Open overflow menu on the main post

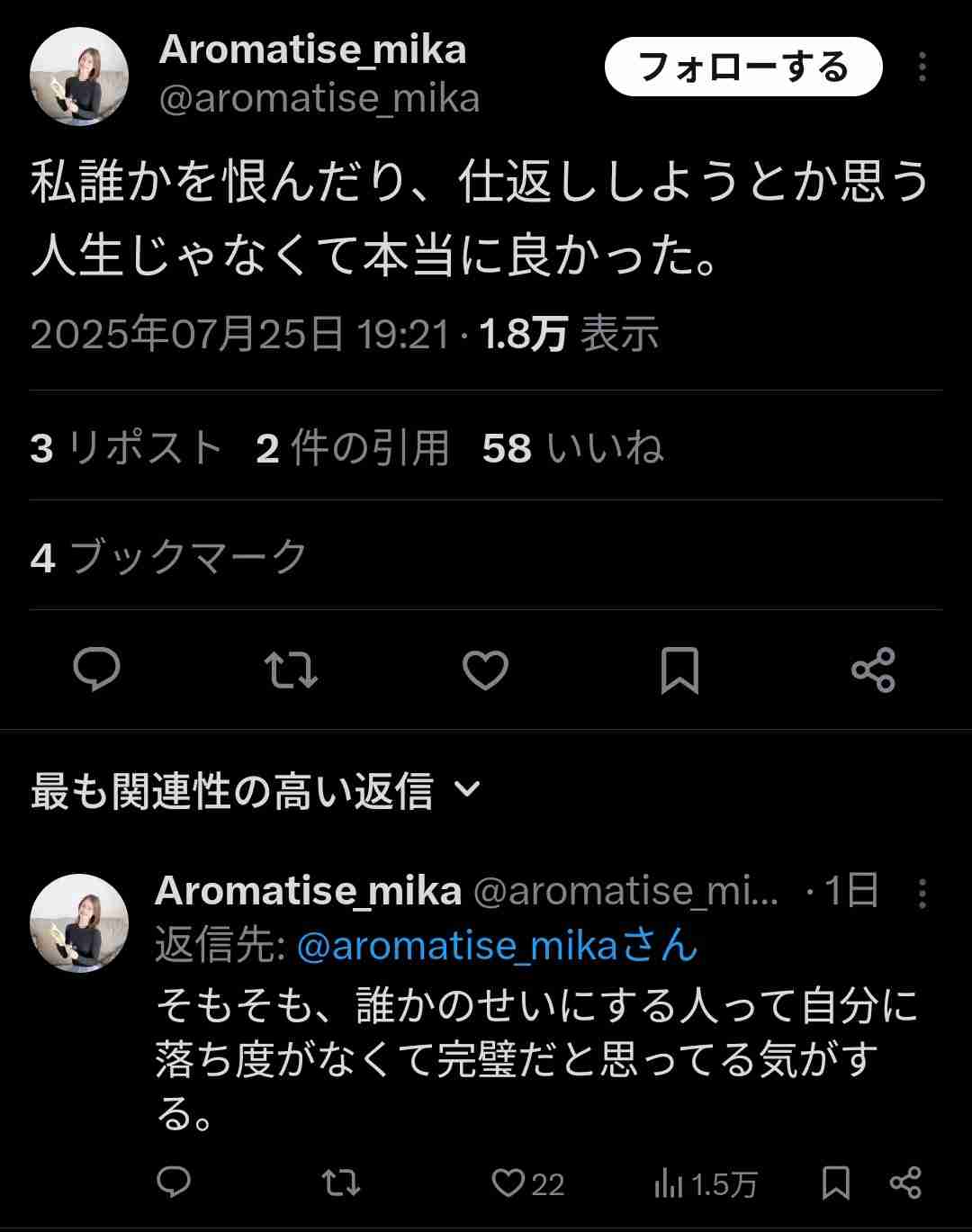tap(922, 67)
